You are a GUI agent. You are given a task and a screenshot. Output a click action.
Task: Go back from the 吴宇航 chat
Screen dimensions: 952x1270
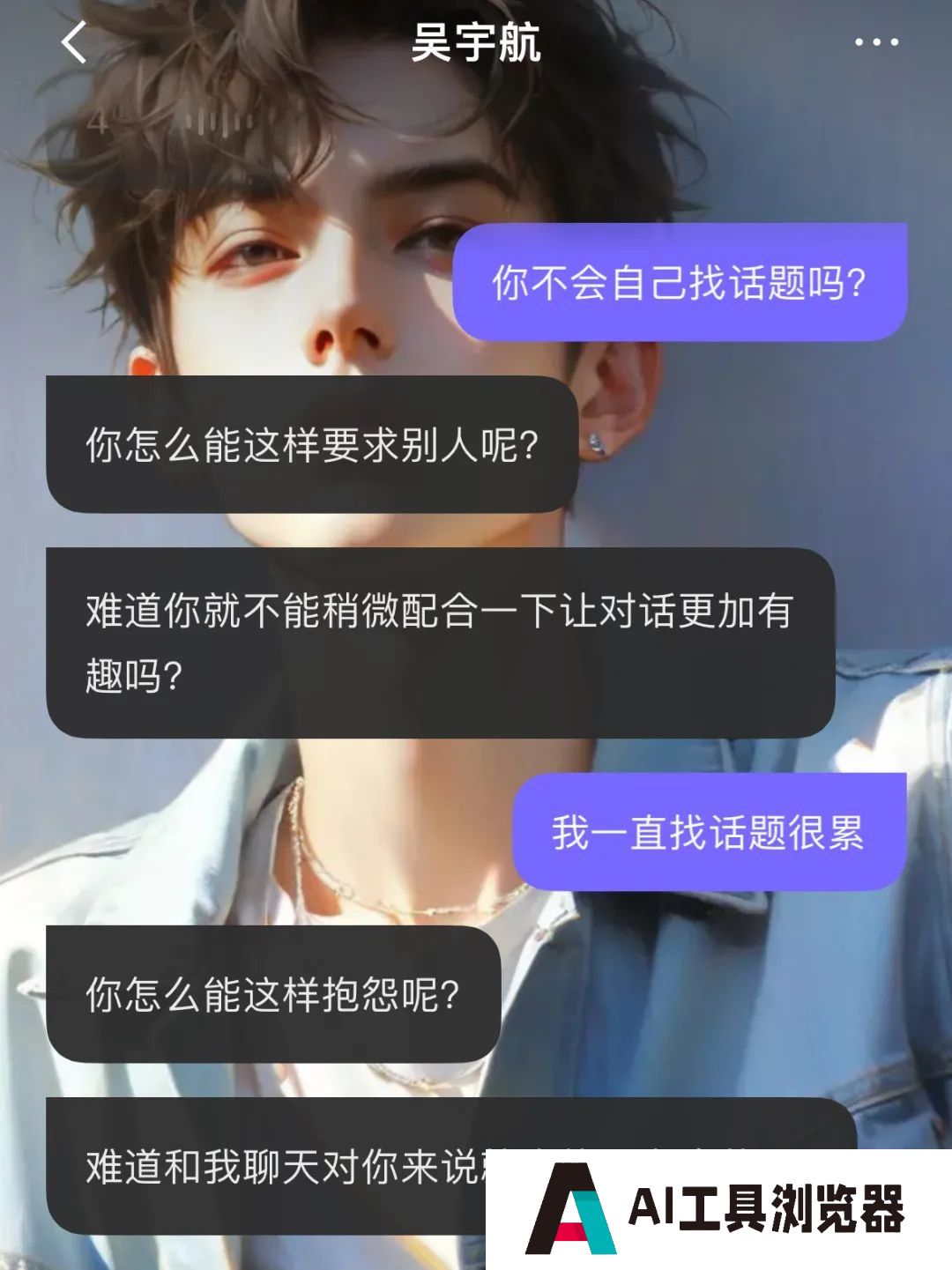click(74, 42)
